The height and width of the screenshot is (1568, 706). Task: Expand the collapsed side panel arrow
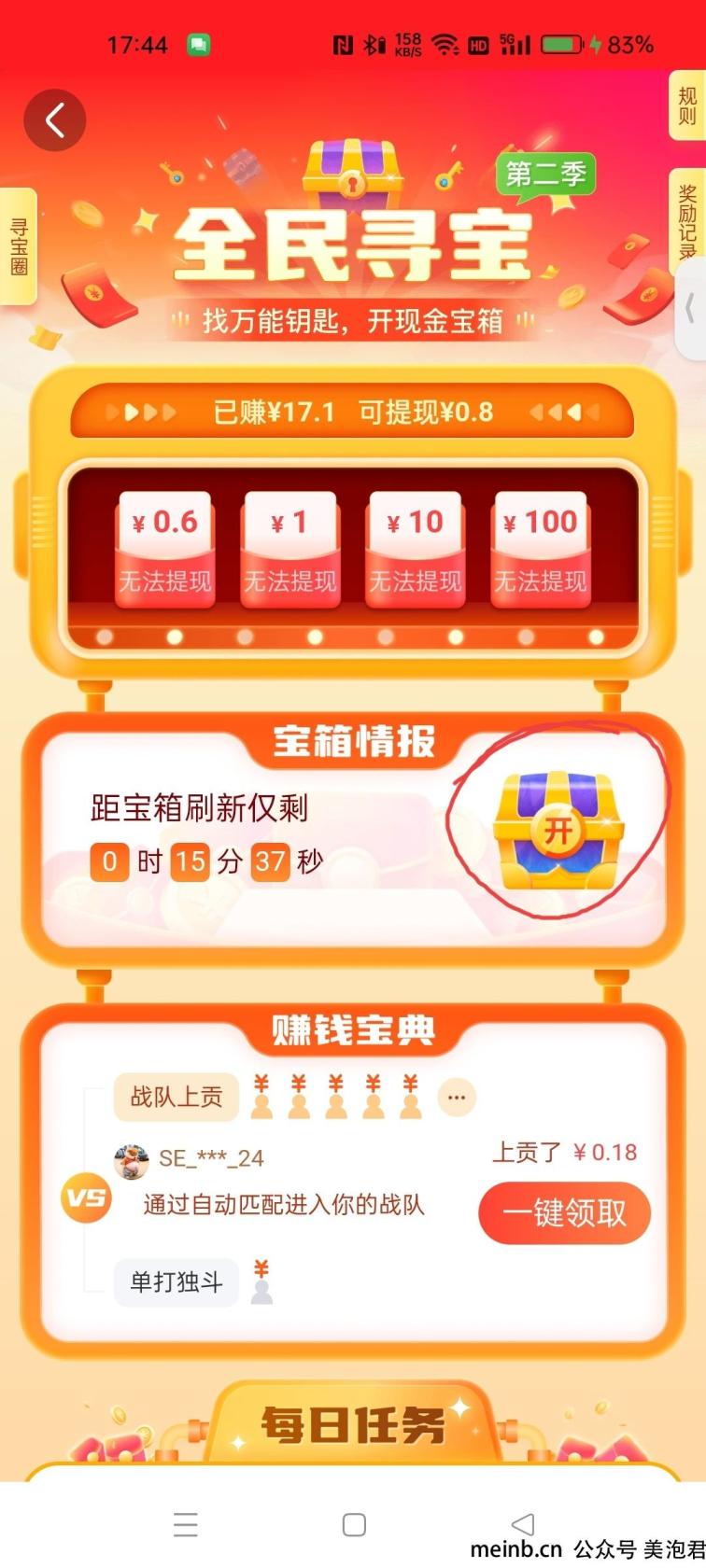pyautogui.click(x=691, y=308)
